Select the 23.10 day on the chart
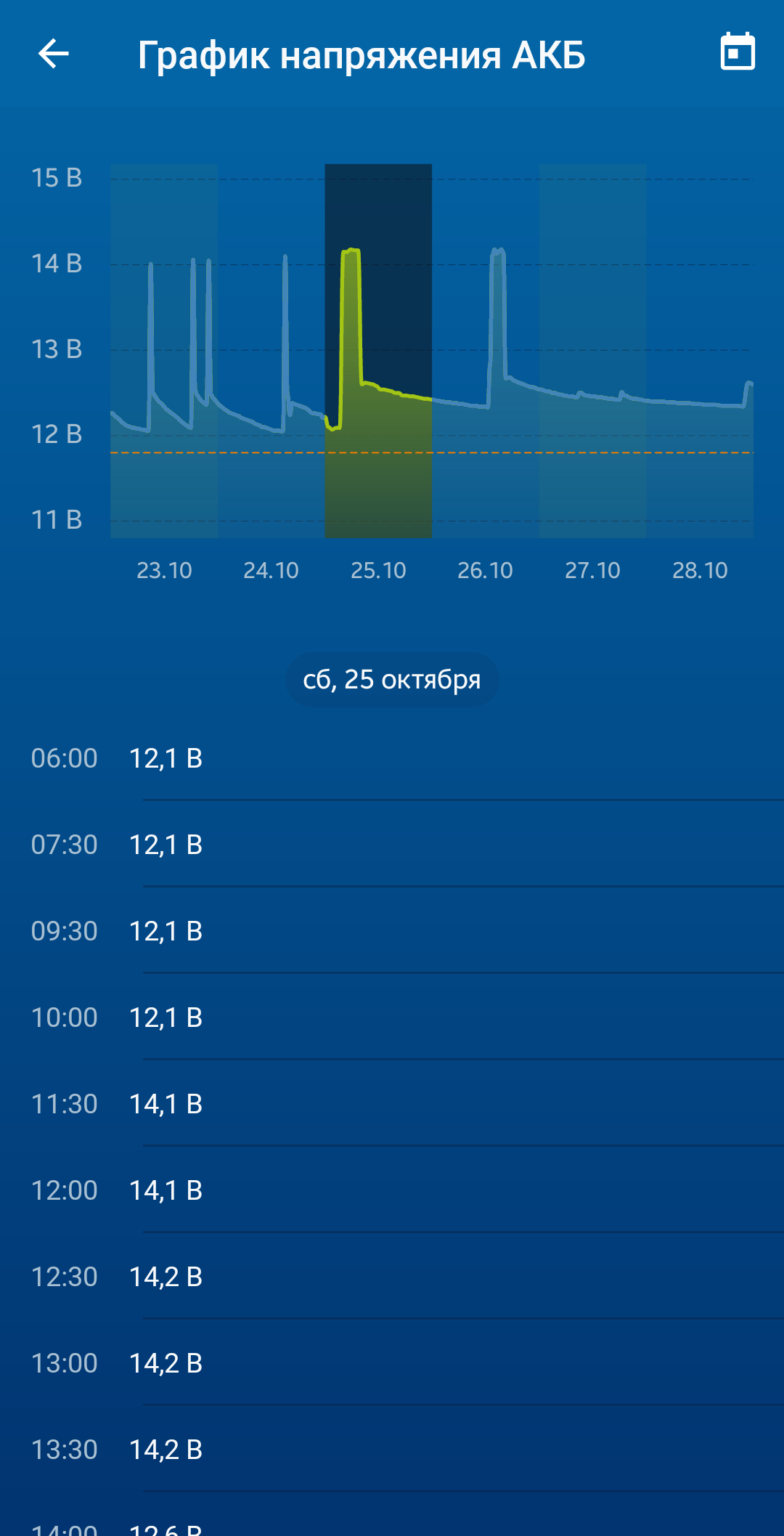 click(164, 352)
